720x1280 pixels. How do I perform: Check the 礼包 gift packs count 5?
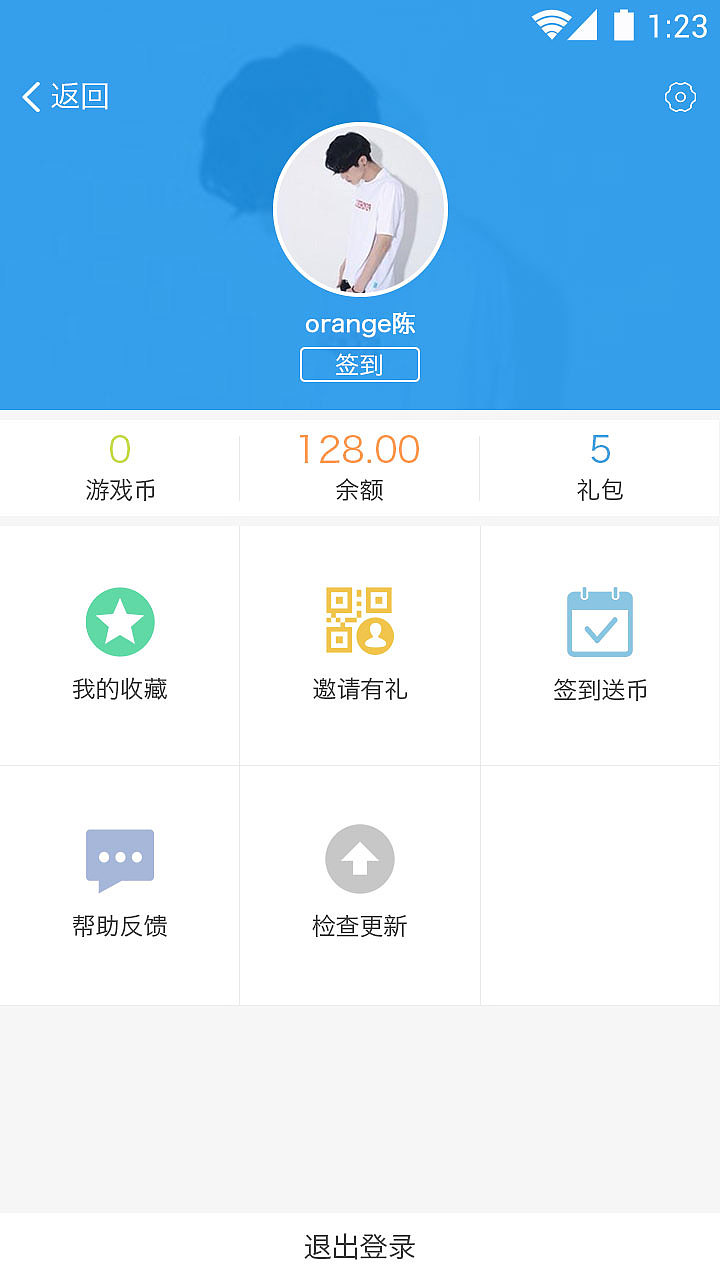599,465
